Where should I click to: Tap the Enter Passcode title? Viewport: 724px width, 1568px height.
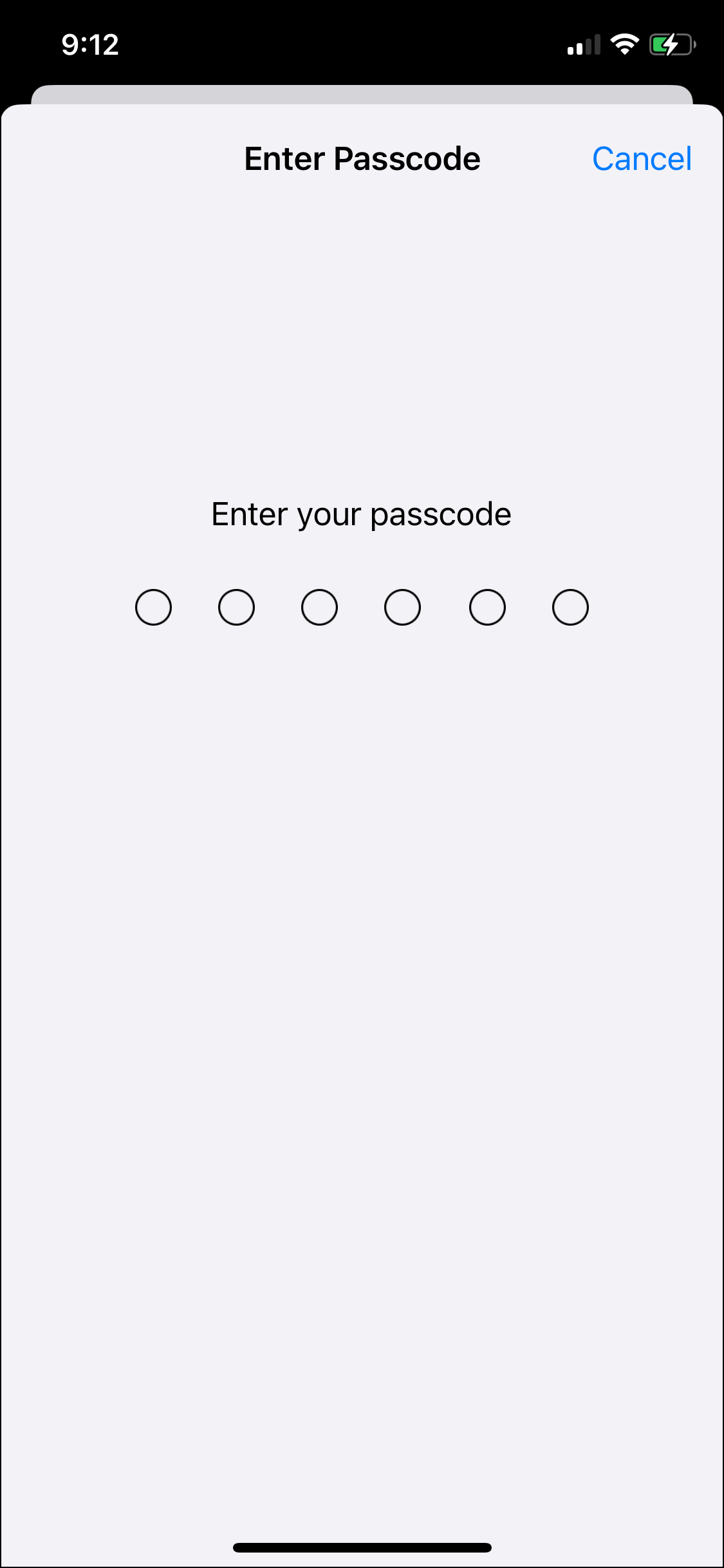pyautogui.click(x=362, y=158)
